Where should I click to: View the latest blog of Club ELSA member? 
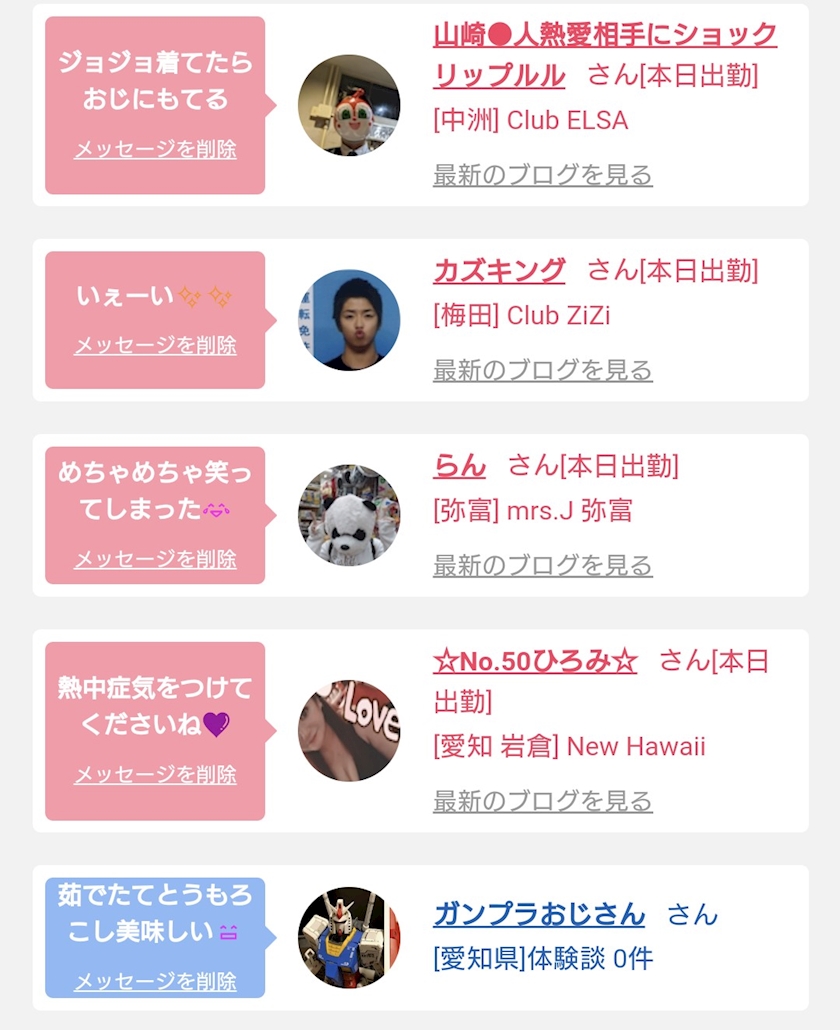click(x=542, y=175)
